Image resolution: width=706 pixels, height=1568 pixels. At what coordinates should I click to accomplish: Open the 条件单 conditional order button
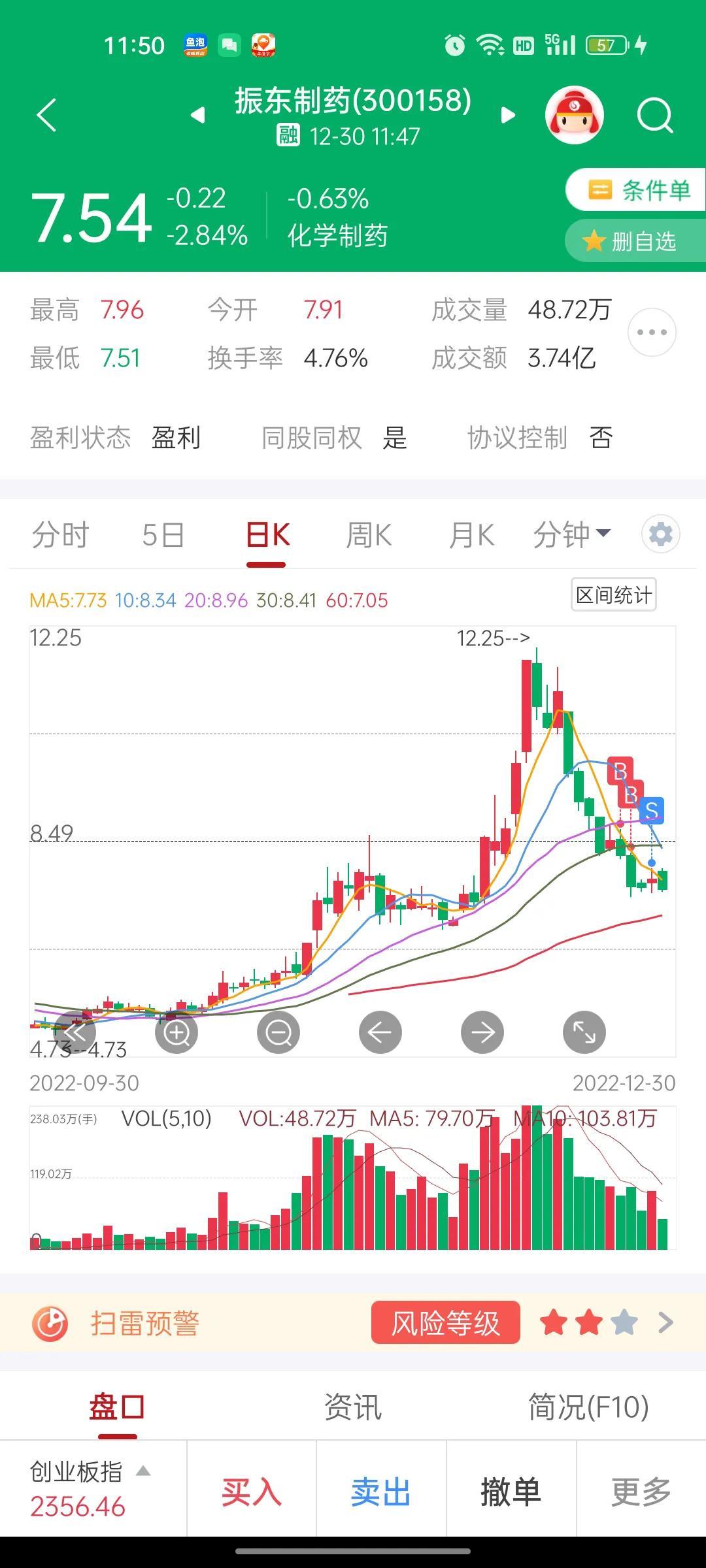click(637, 190)
